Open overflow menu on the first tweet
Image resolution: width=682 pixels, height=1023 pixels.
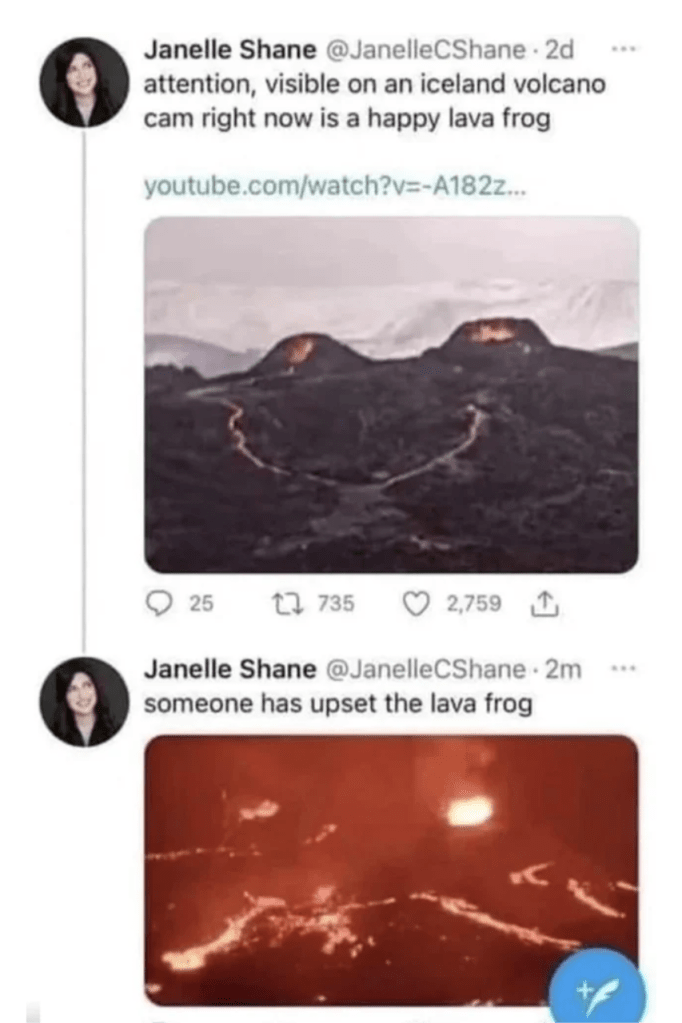click(x=619, y=49)
